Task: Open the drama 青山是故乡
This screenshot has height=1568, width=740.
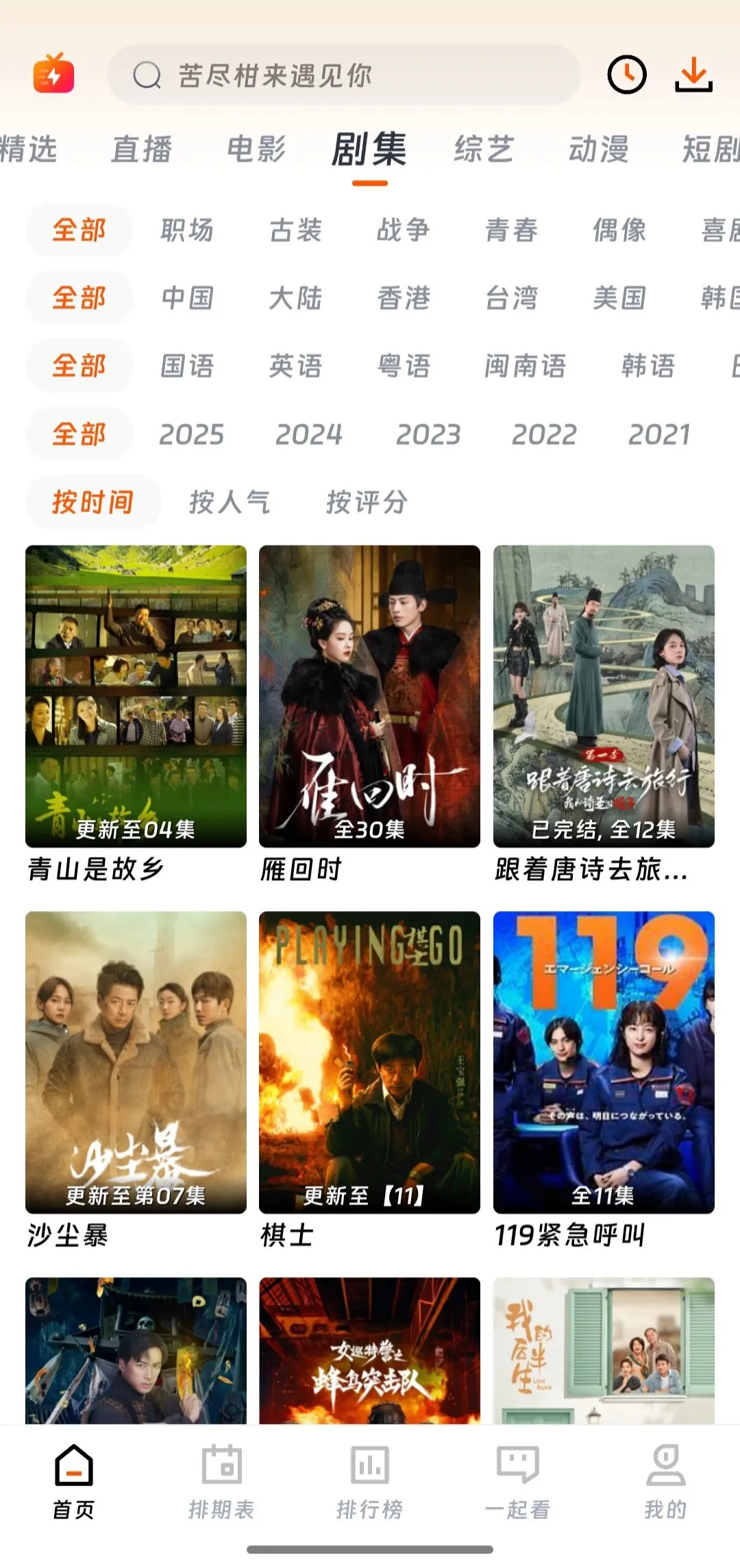Action: click(x=136, y=696)
